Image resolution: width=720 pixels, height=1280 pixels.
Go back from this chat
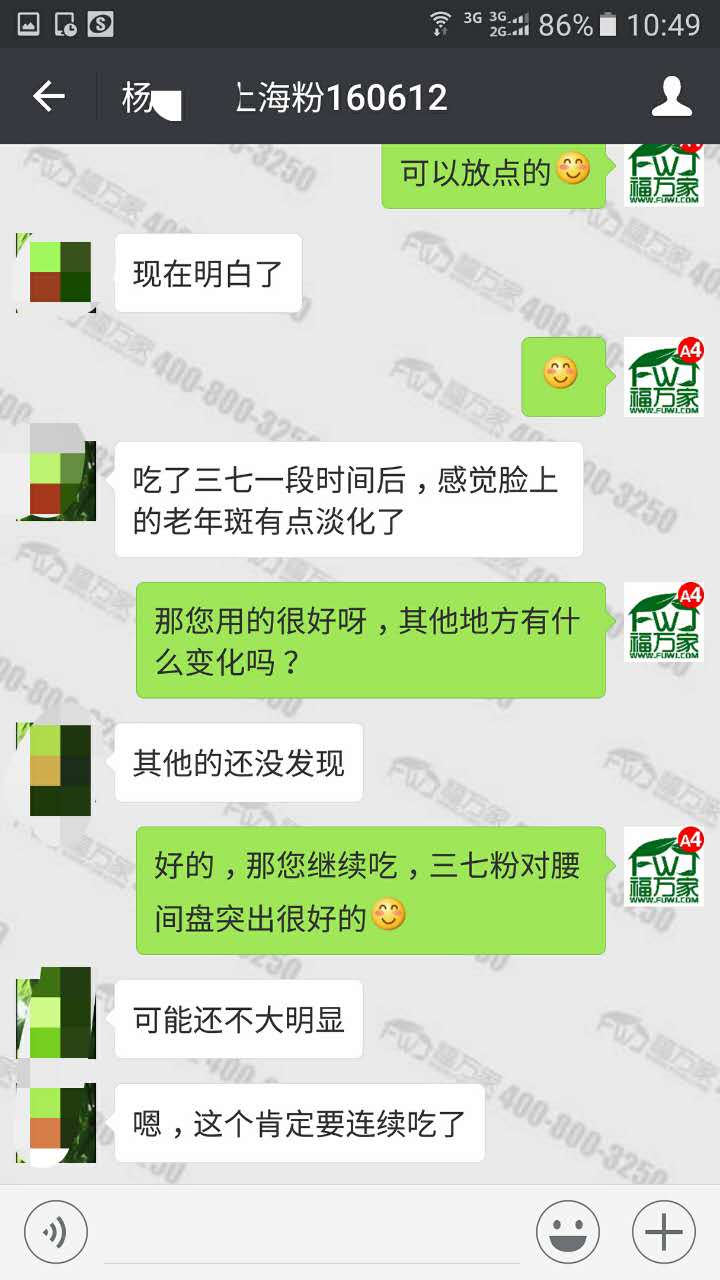[48, 97]
